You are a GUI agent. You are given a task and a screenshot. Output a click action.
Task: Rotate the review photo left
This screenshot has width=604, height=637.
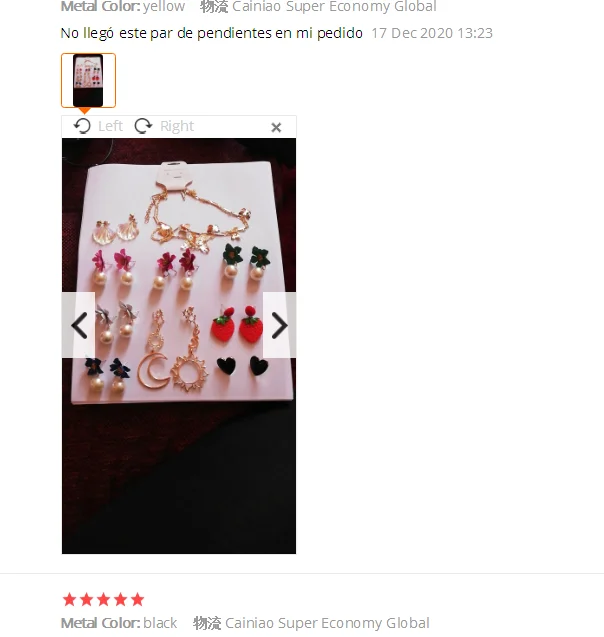click(97, 126)
